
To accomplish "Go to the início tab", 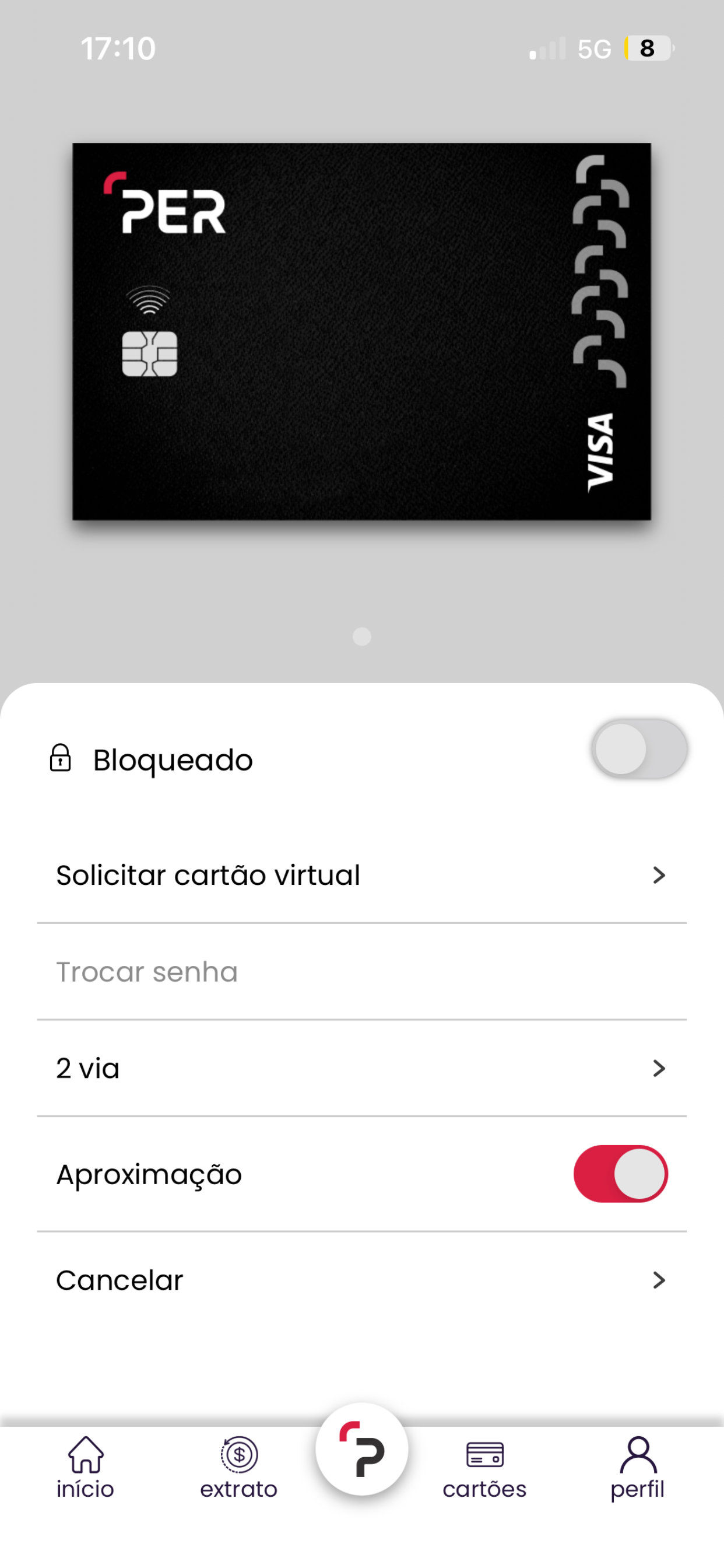I will point(85,1468).
